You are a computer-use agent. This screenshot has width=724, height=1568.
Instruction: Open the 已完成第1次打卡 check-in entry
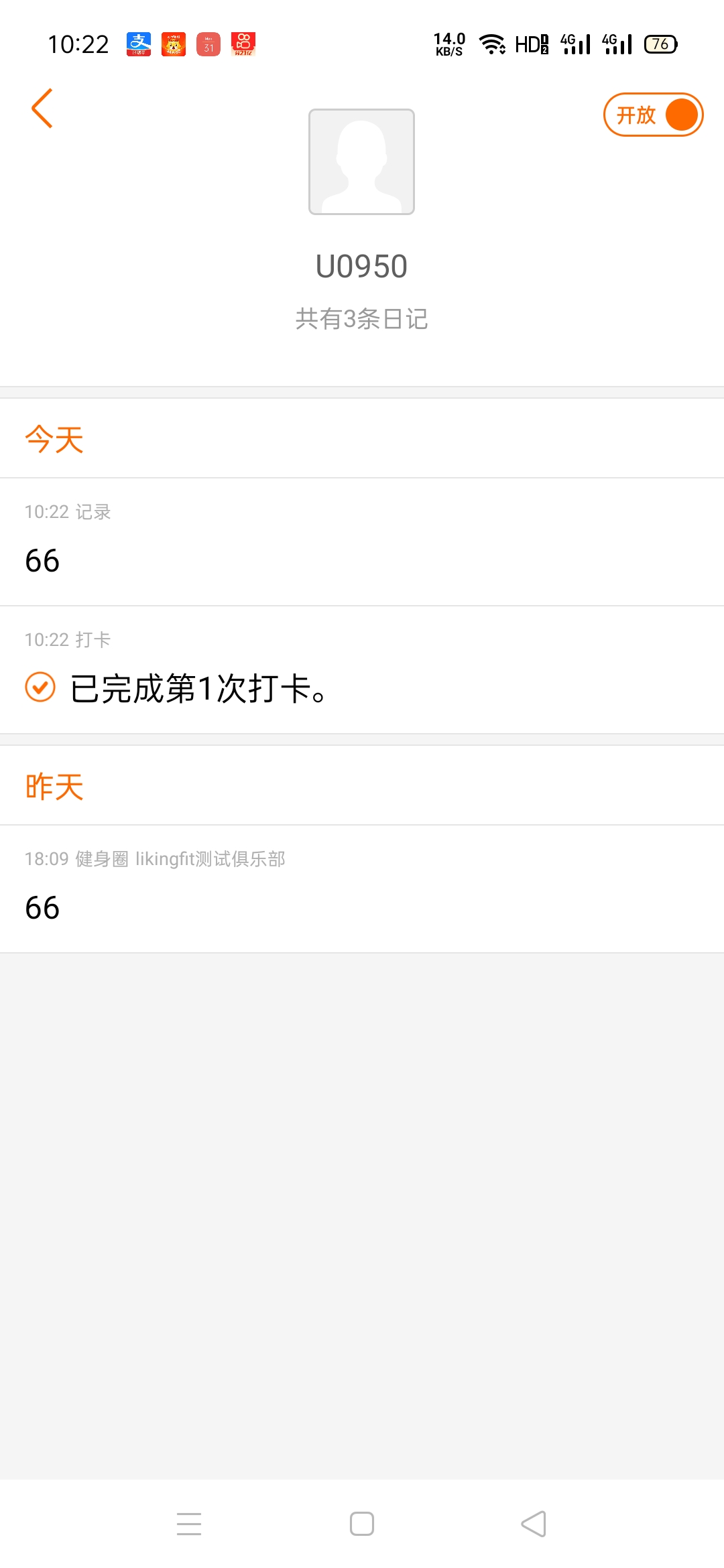pos(362,670)
